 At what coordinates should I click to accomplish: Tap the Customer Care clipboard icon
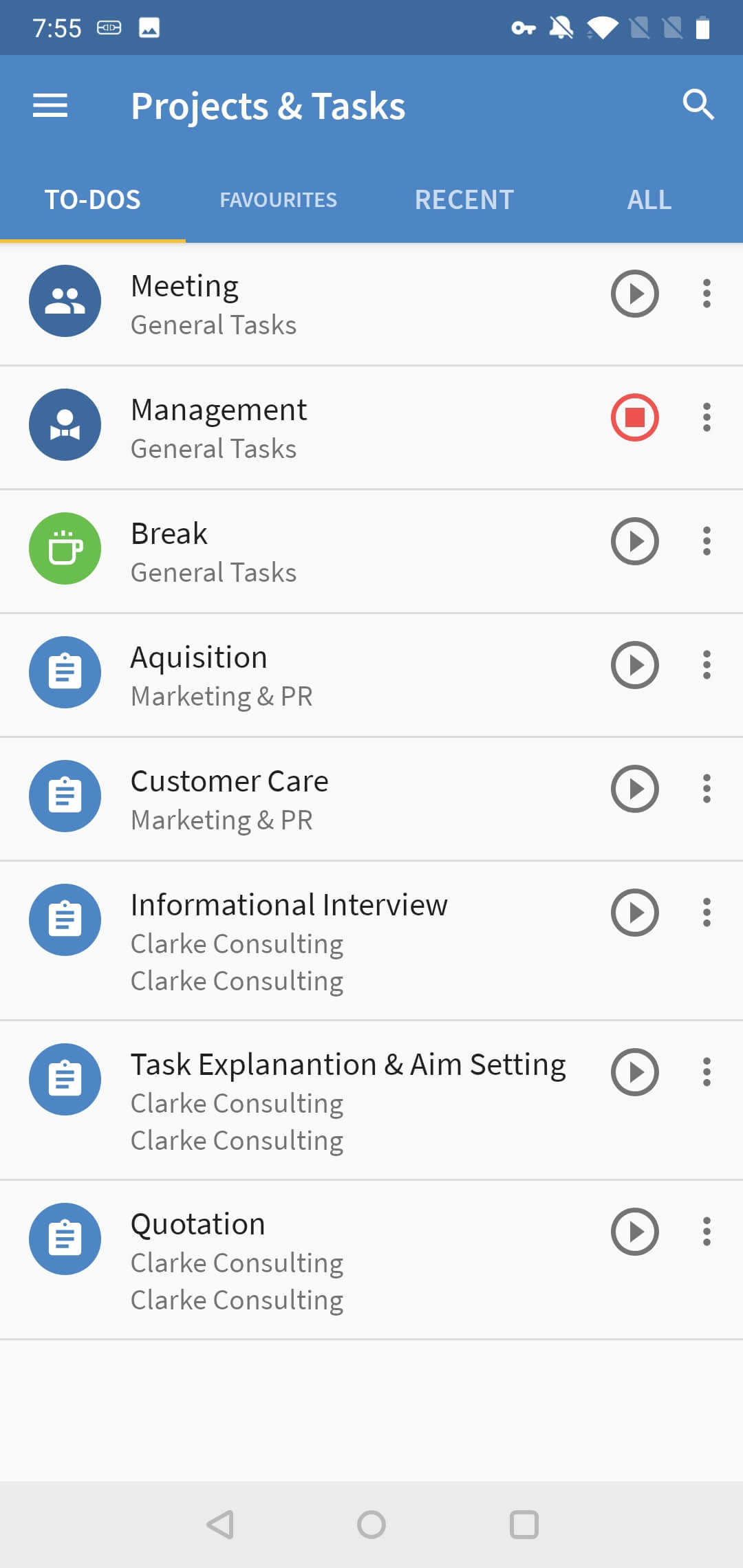[x=65, y=796]
